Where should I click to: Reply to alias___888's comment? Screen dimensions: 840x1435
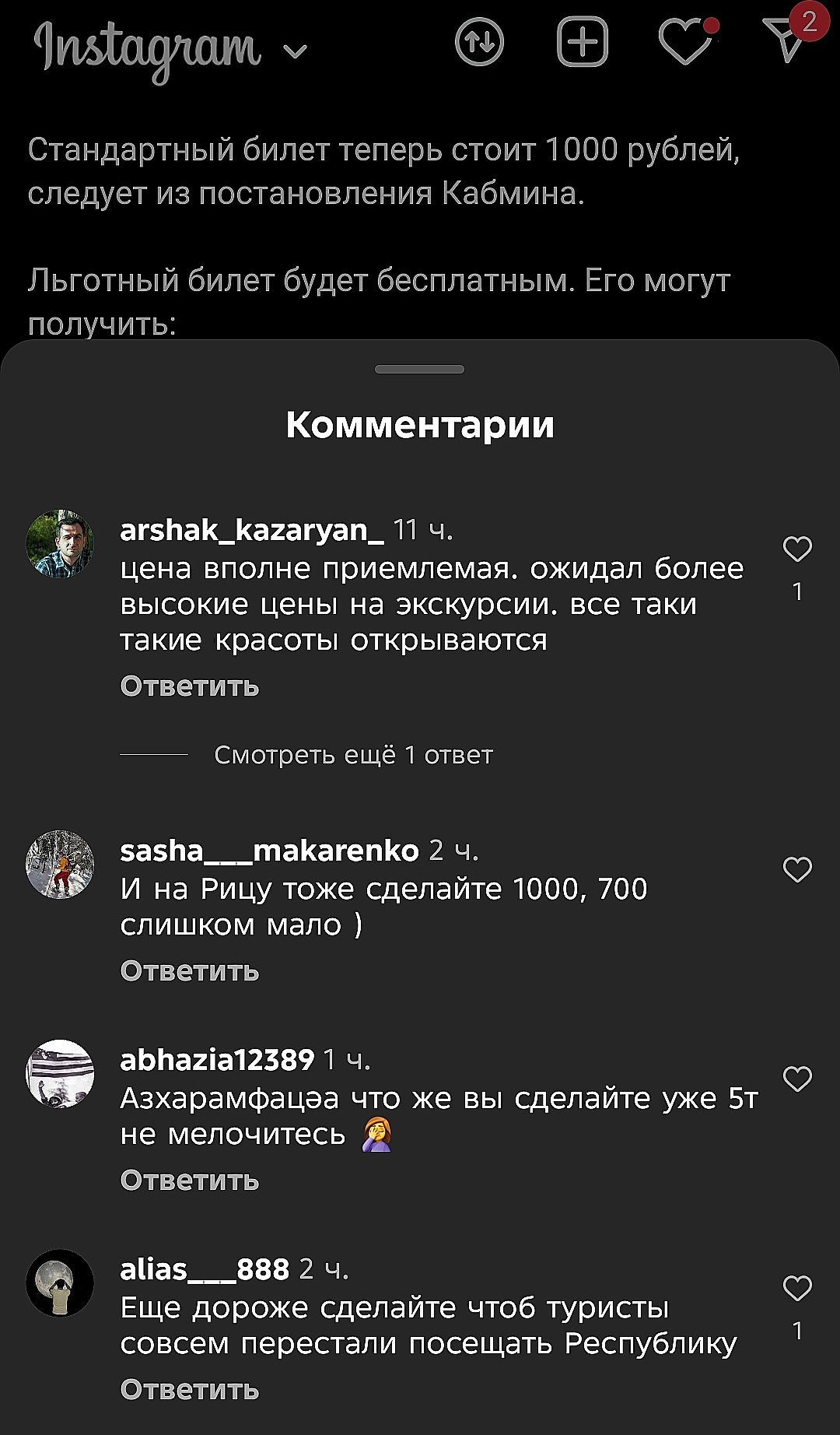[x=190, y=1390]
